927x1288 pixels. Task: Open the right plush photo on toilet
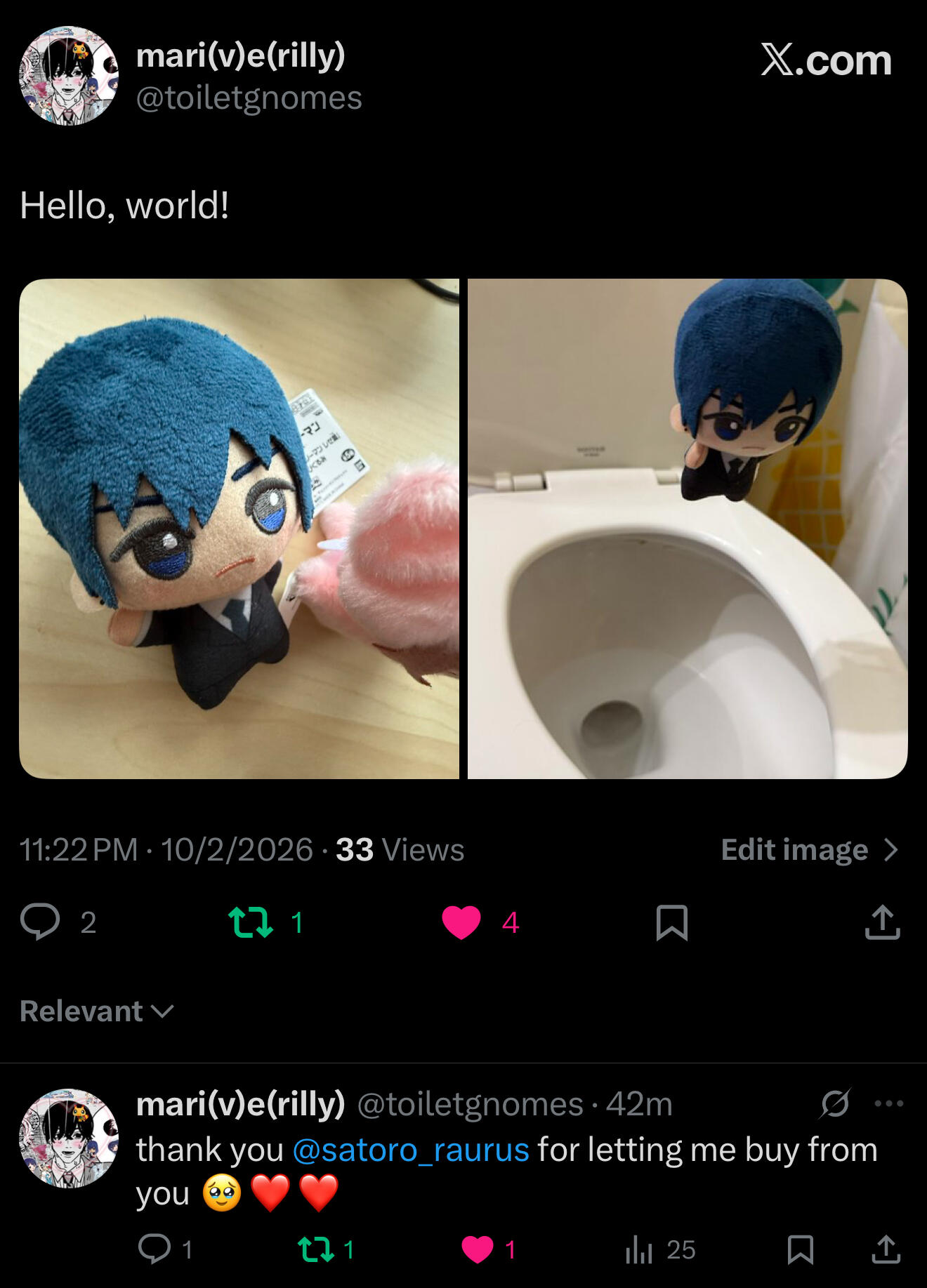(688, 529)
